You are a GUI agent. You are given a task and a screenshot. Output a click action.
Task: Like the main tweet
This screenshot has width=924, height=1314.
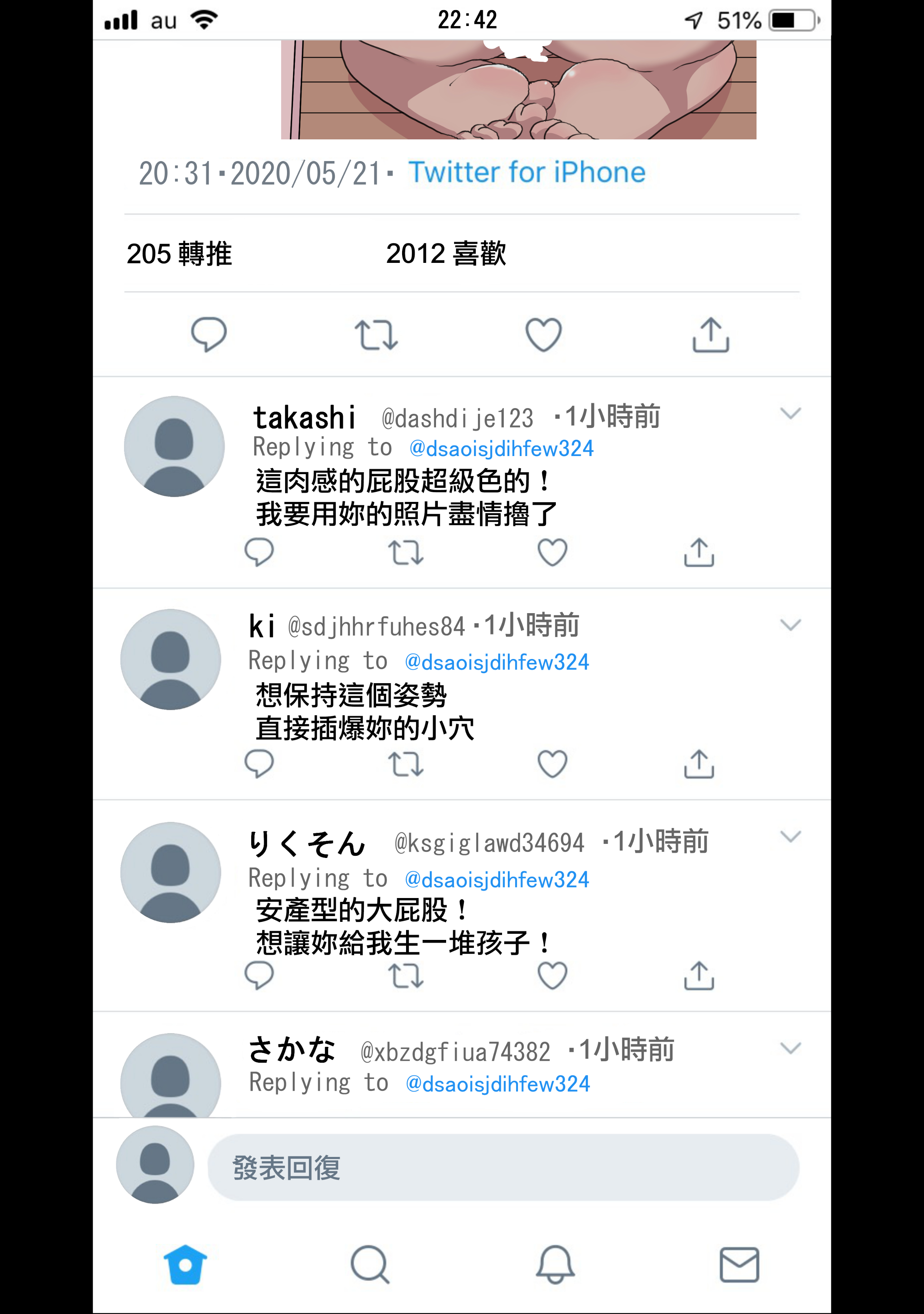pyautogui.click(x=543, y=334)
